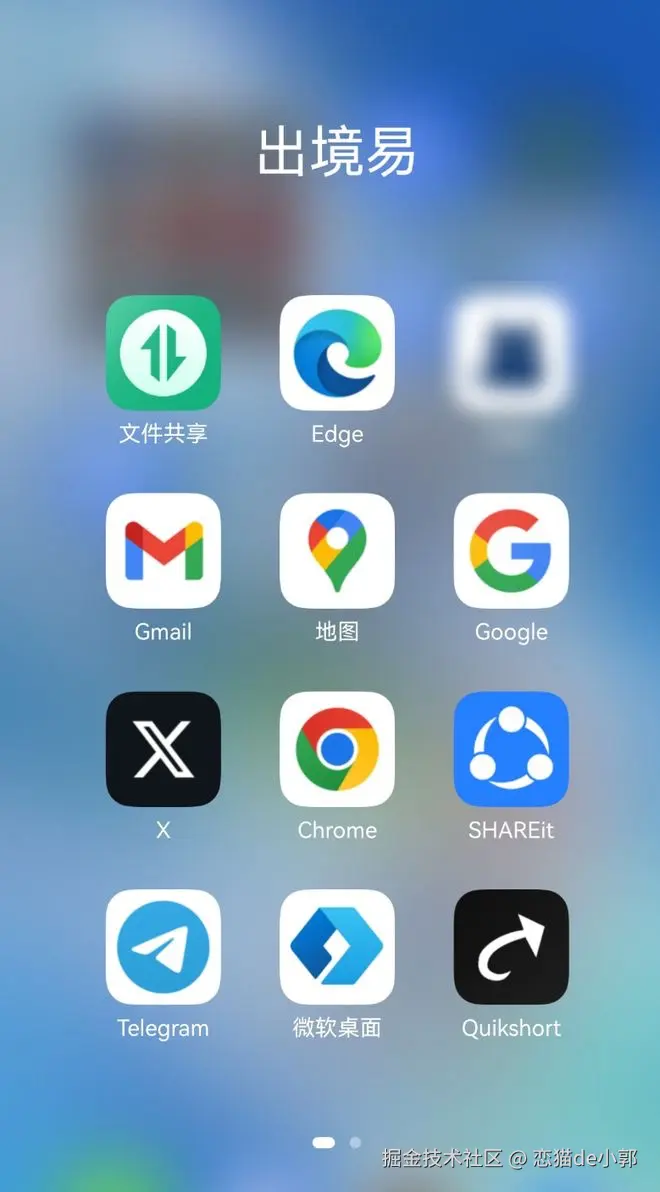The width and height of the screenshot is (660, 1192).
Task: Open Gmail
Action: [163, 551]
